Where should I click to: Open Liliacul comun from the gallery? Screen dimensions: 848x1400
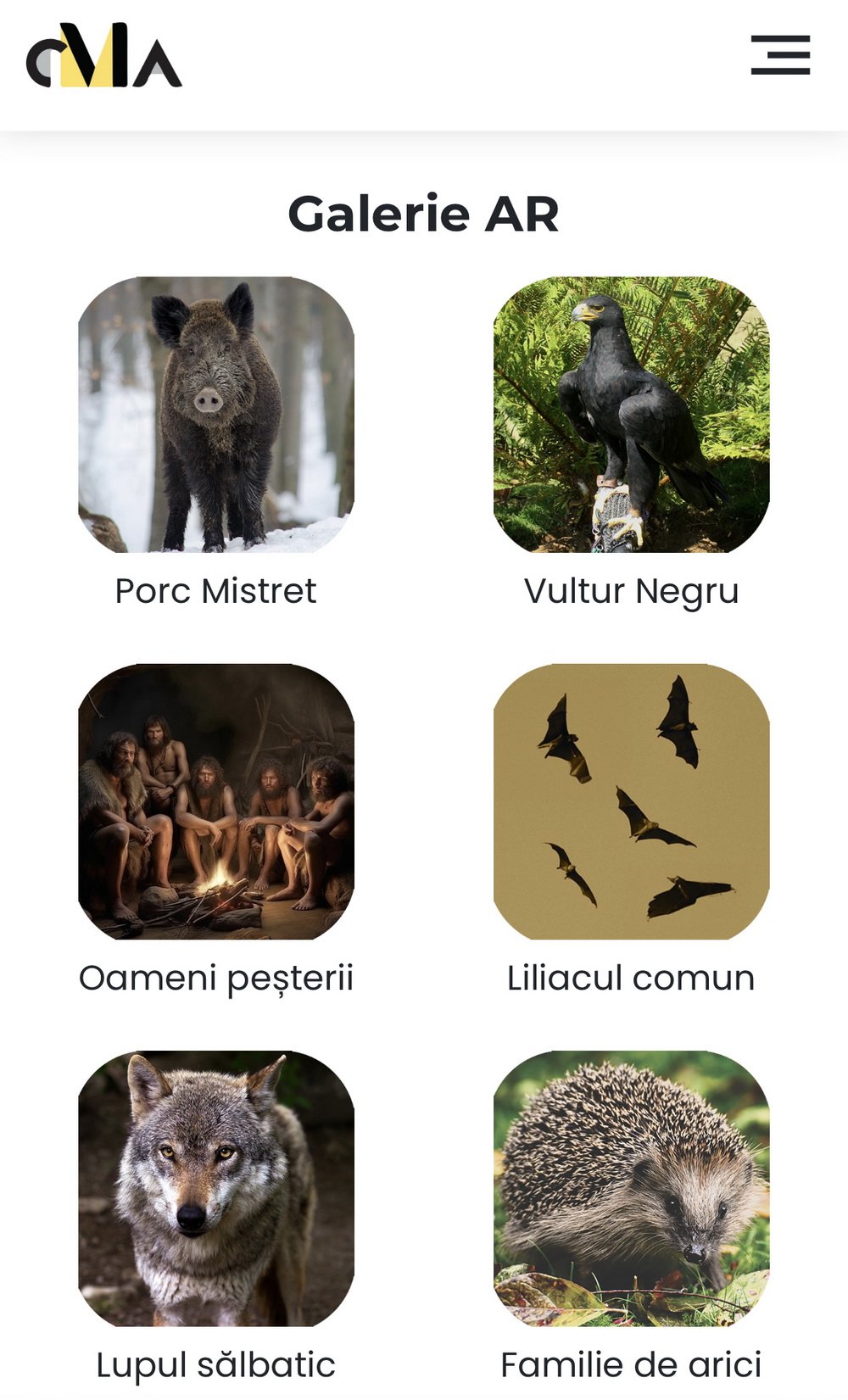pos(632,801)
